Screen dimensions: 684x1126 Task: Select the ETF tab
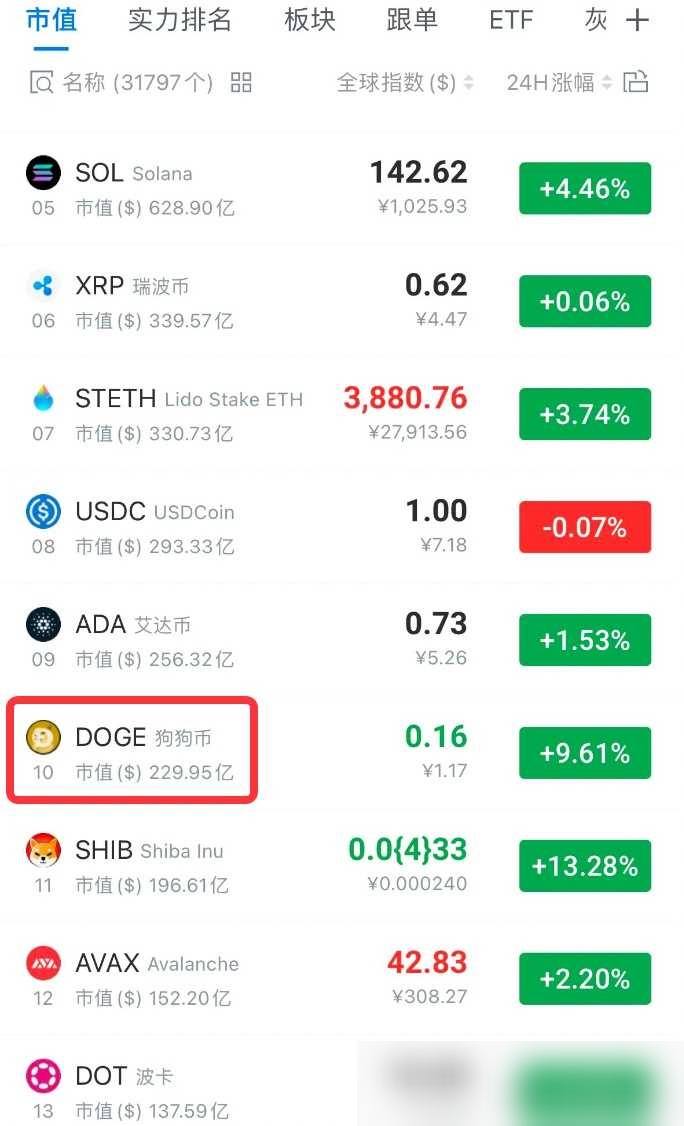[511, 20]
